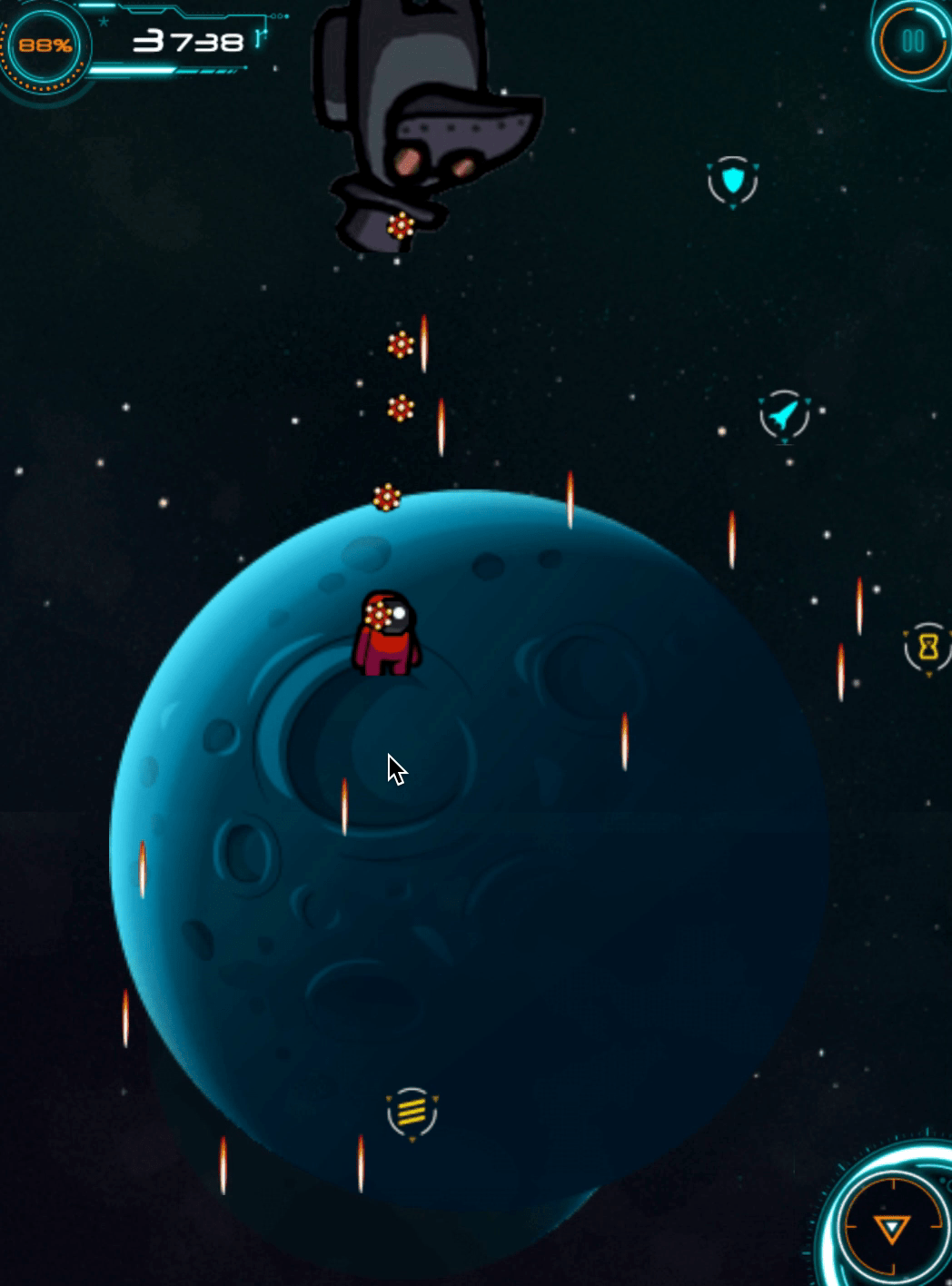Grab the rocket power-up
The image size is (952, 1286).
point(784,416)
